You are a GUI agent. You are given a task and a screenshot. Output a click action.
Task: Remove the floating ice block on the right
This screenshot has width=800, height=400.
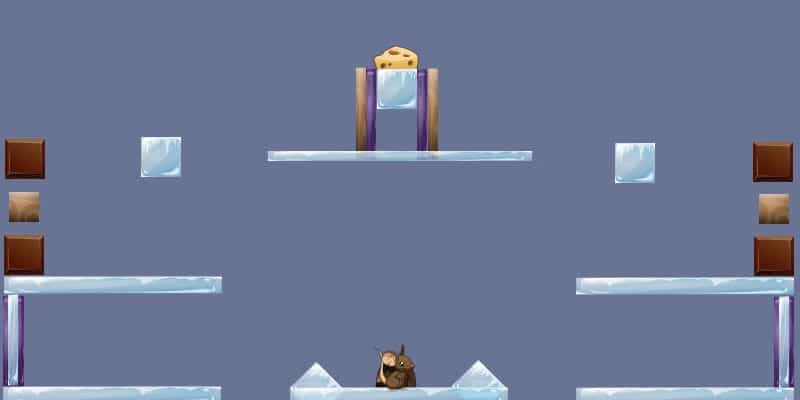coord(635,162)
